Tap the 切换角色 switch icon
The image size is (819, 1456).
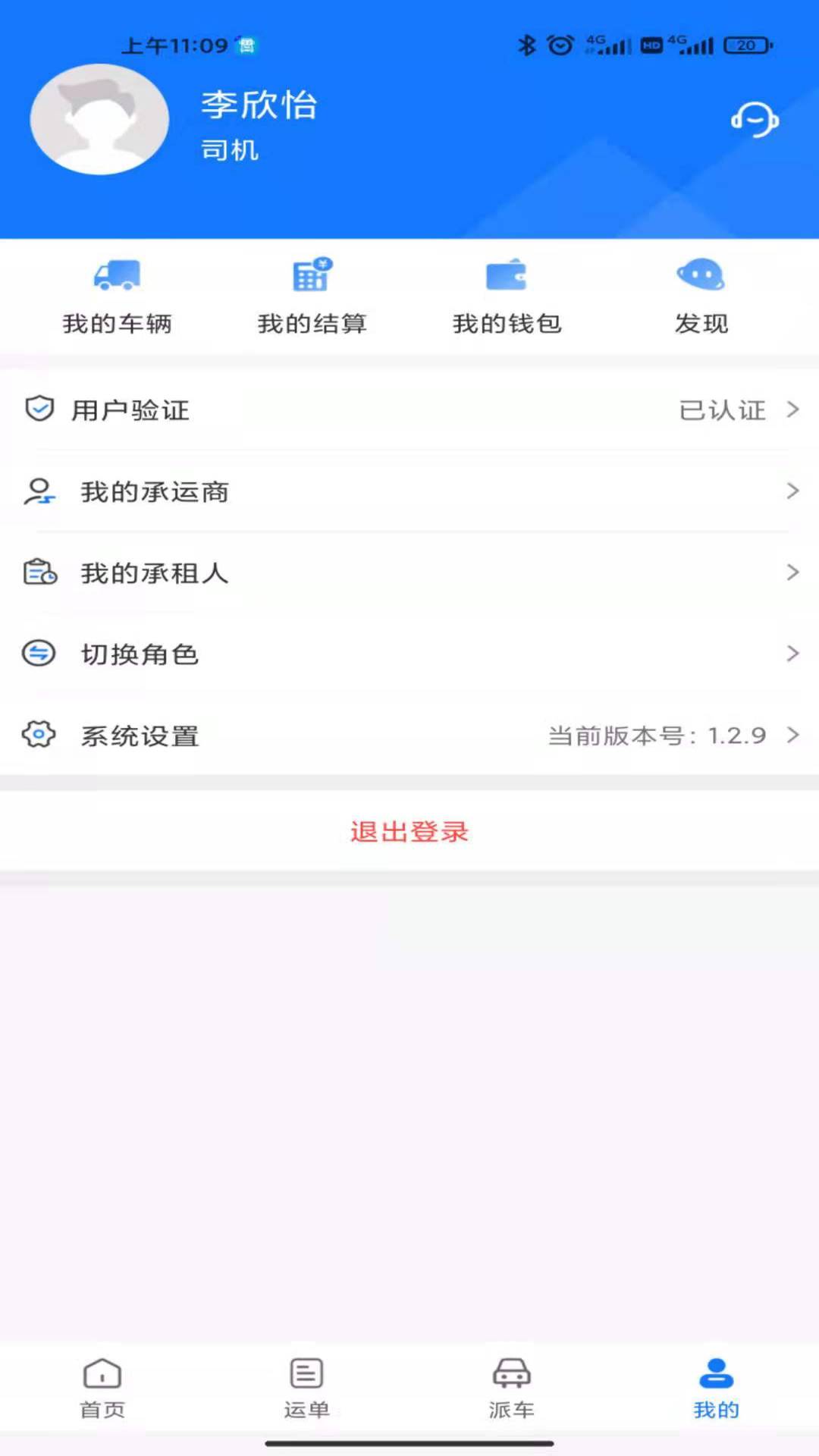39,654
